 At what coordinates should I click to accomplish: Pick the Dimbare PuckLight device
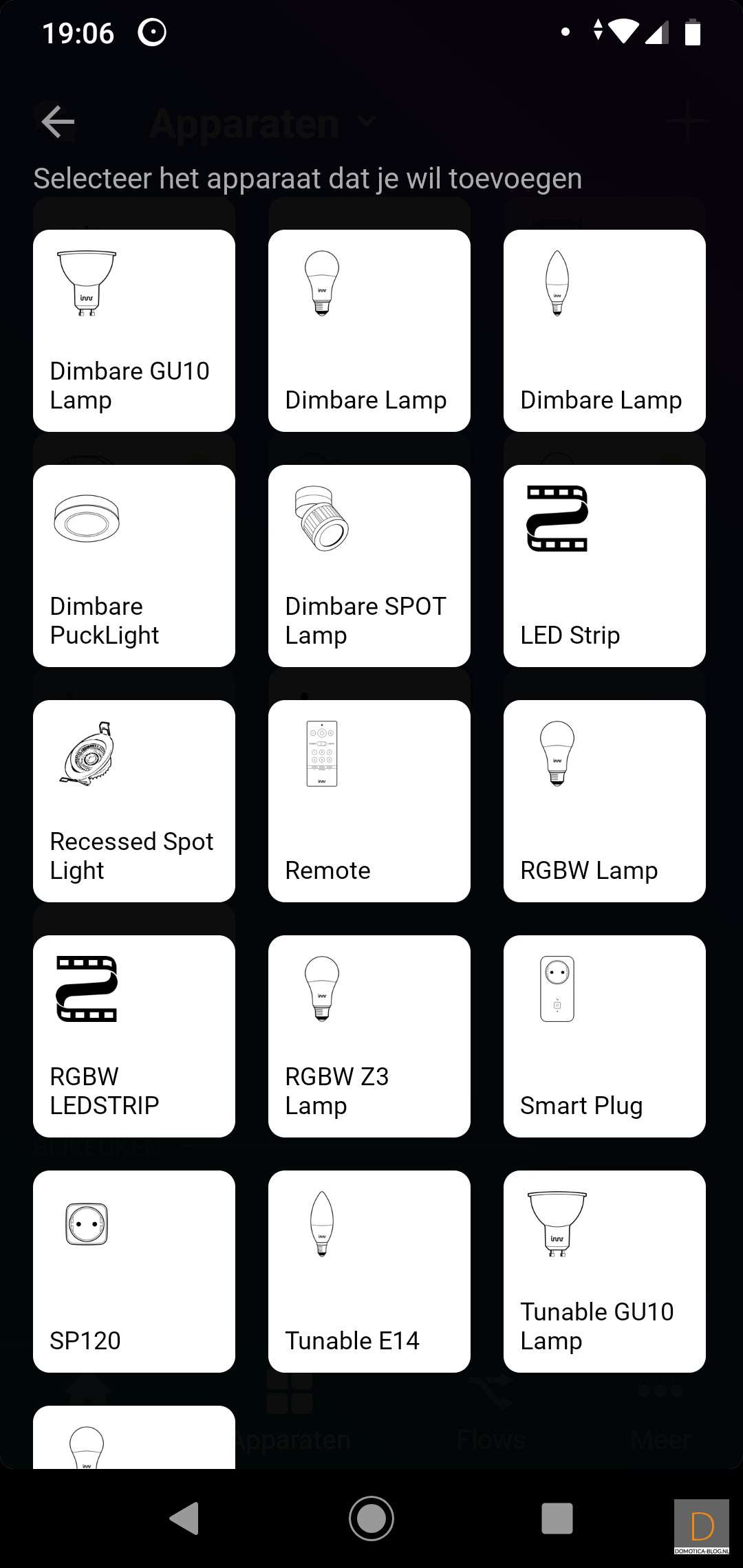(134, 566)
